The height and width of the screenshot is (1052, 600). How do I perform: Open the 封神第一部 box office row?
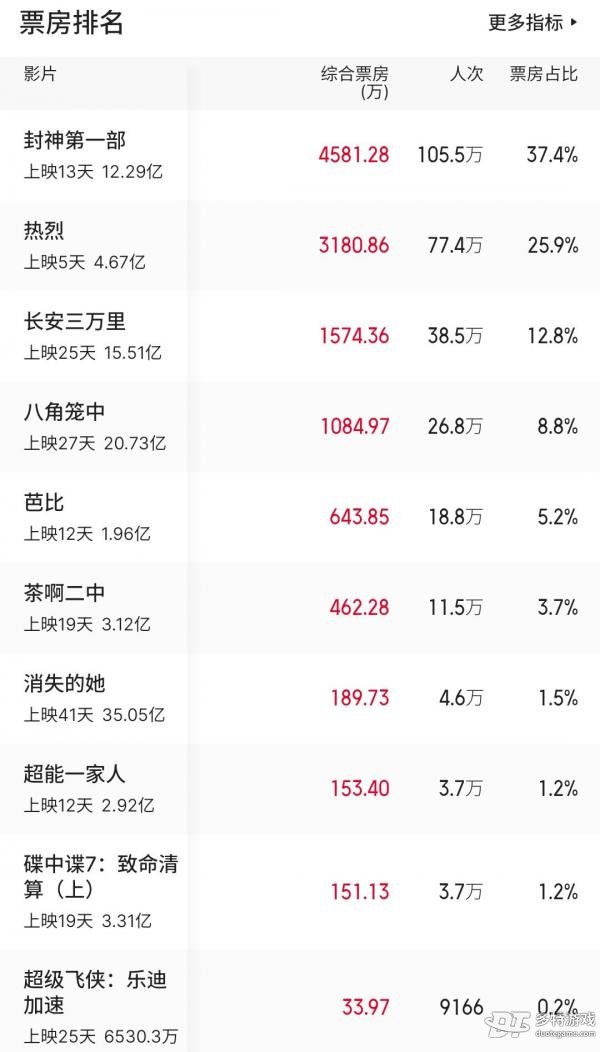[x=300, y=155]
